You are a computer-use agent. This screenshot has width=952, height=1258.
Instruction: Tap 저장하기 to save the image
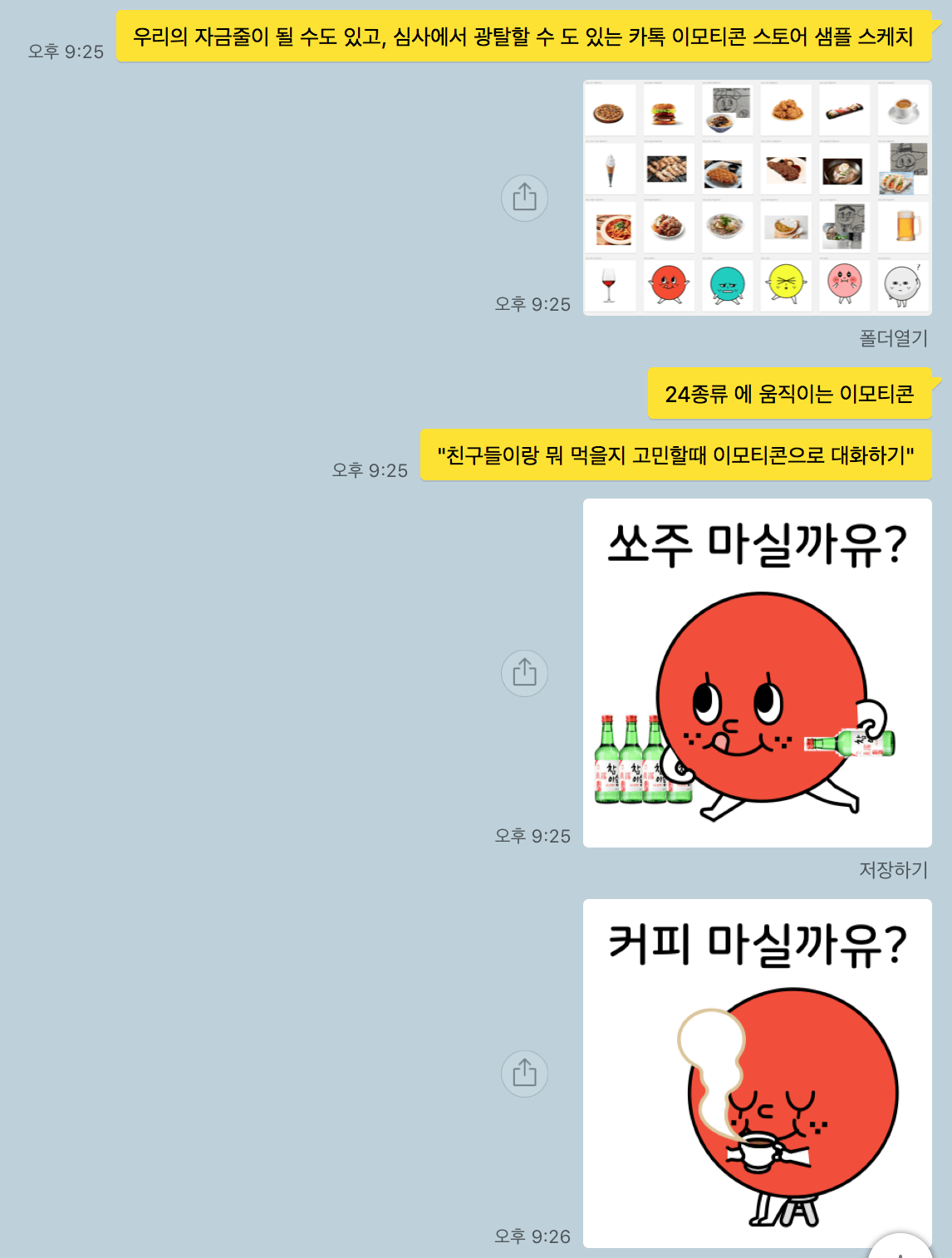click(x=893, y=870)
